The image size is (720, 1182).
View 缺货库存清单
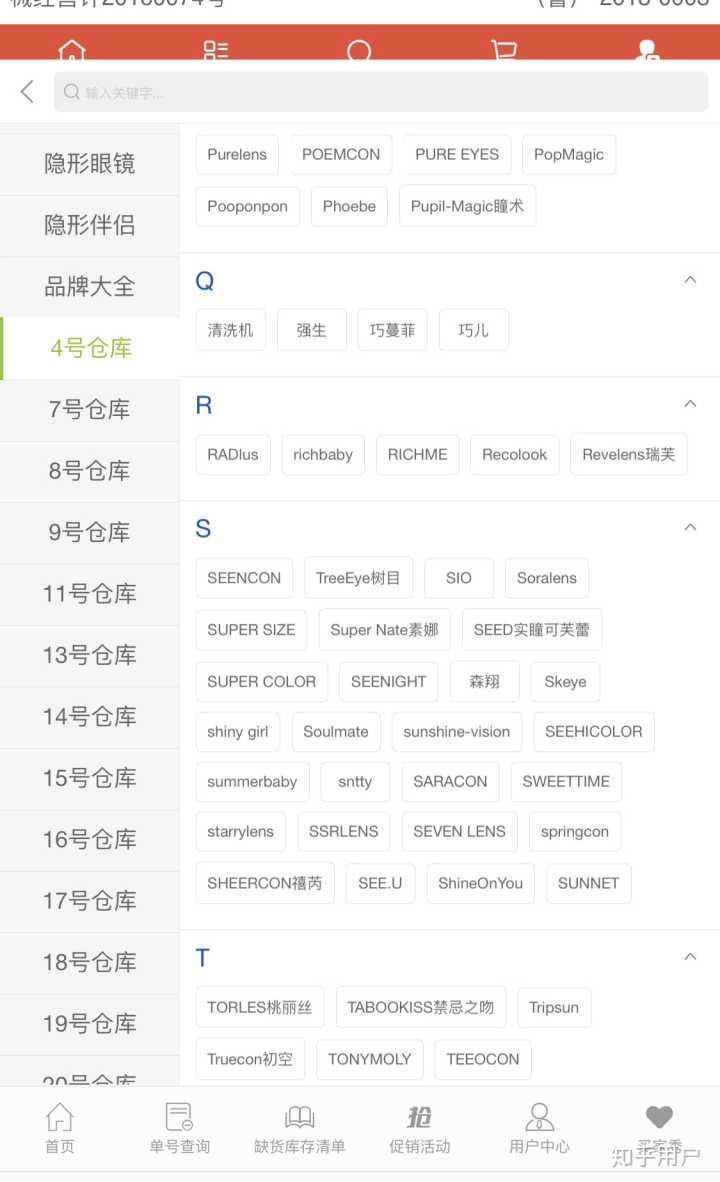tap(299, 1128)
